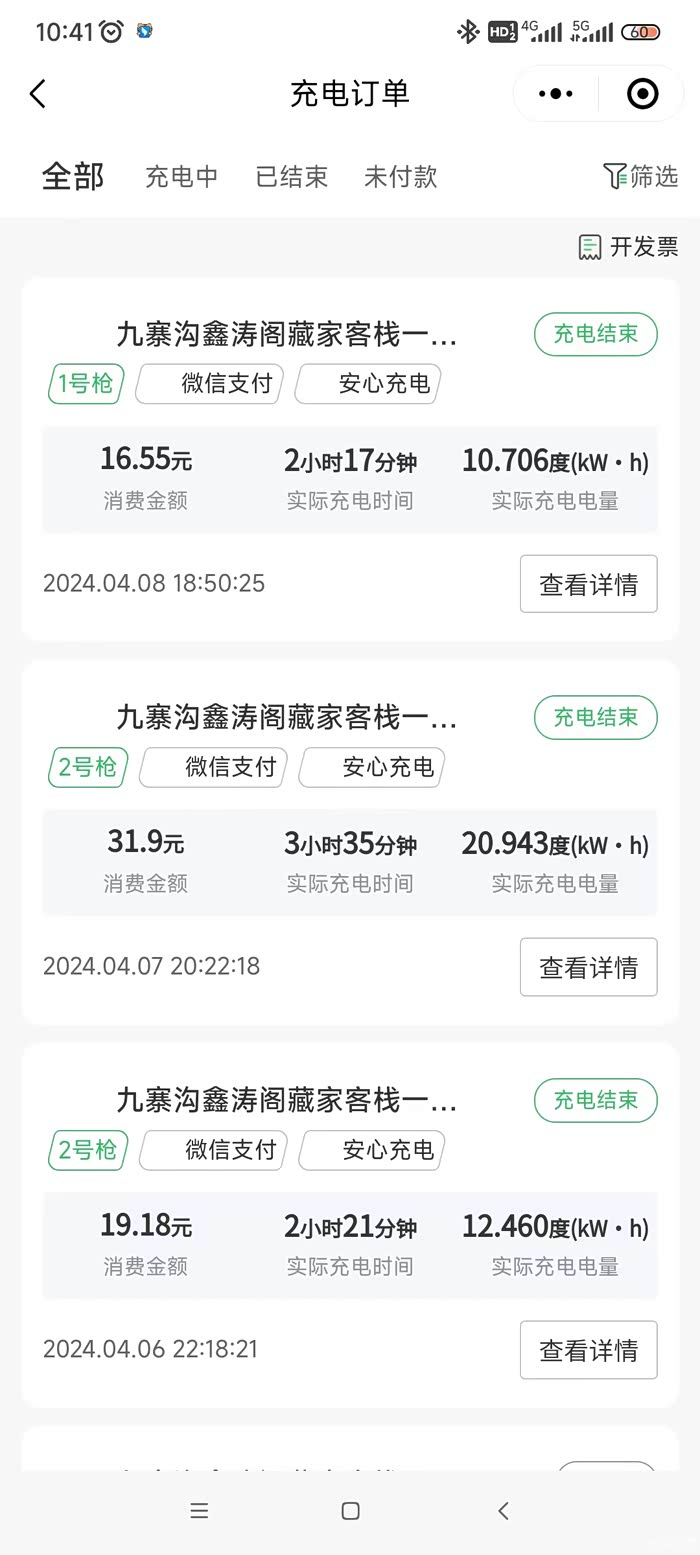
Task: Switch to the 全部 tab
Action: 73,177
